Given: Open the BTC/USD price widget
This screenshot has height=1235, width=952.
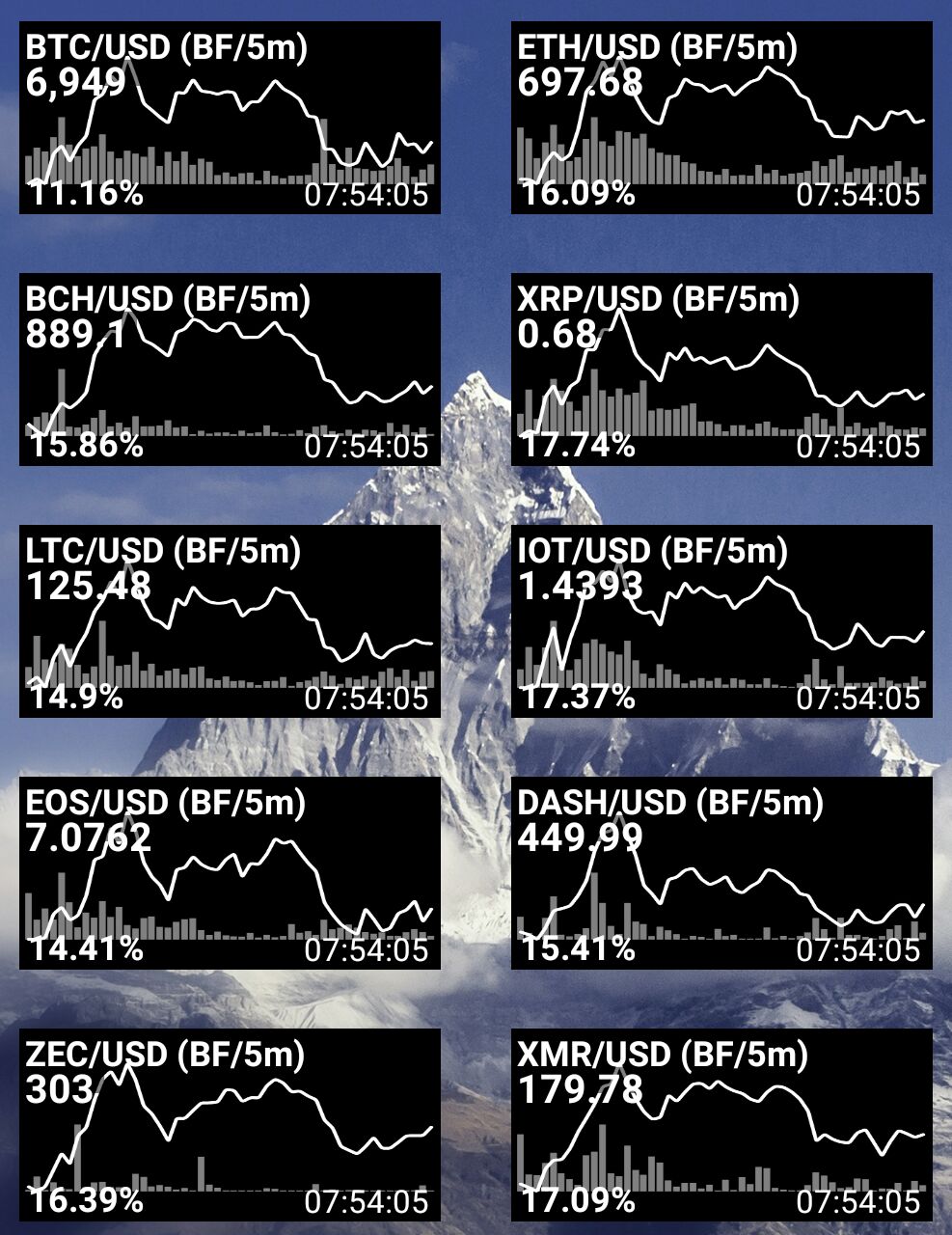Looking at the screenshot, I should pos(230,118).
